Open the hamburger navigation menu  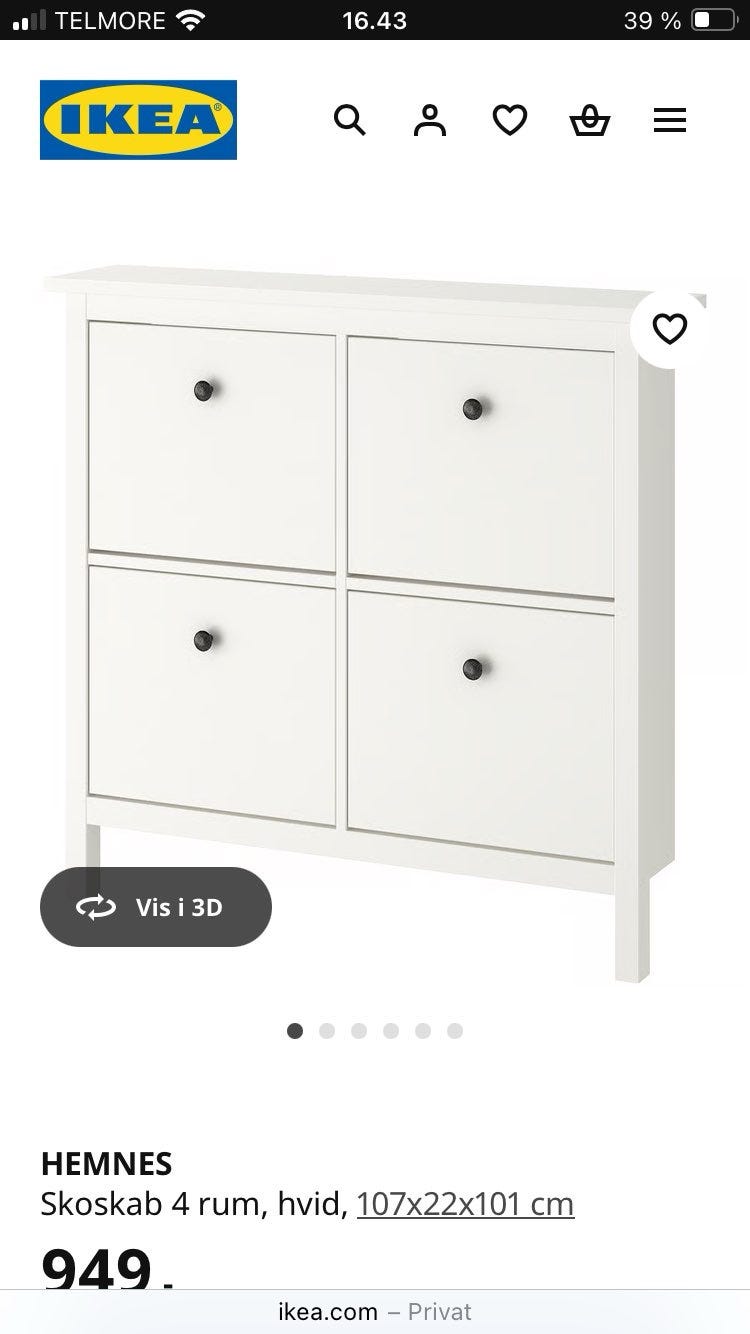coord(669,120)
